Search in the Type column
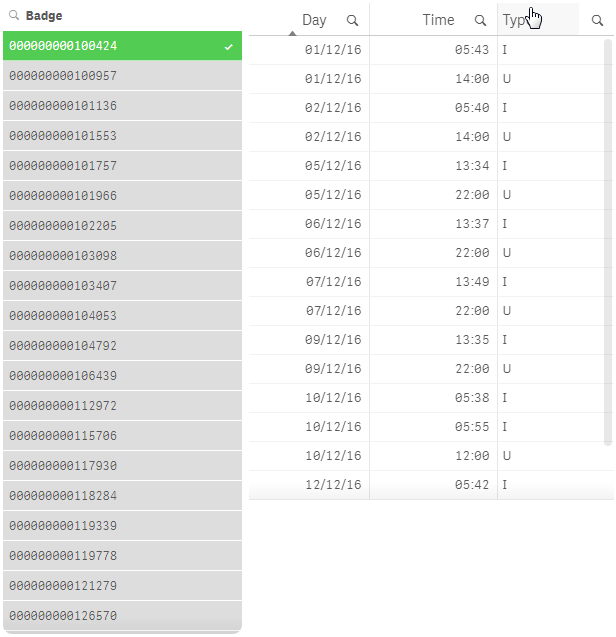This screenshot has width=616, height=637. pyautogui.click(x=597, y=20)
